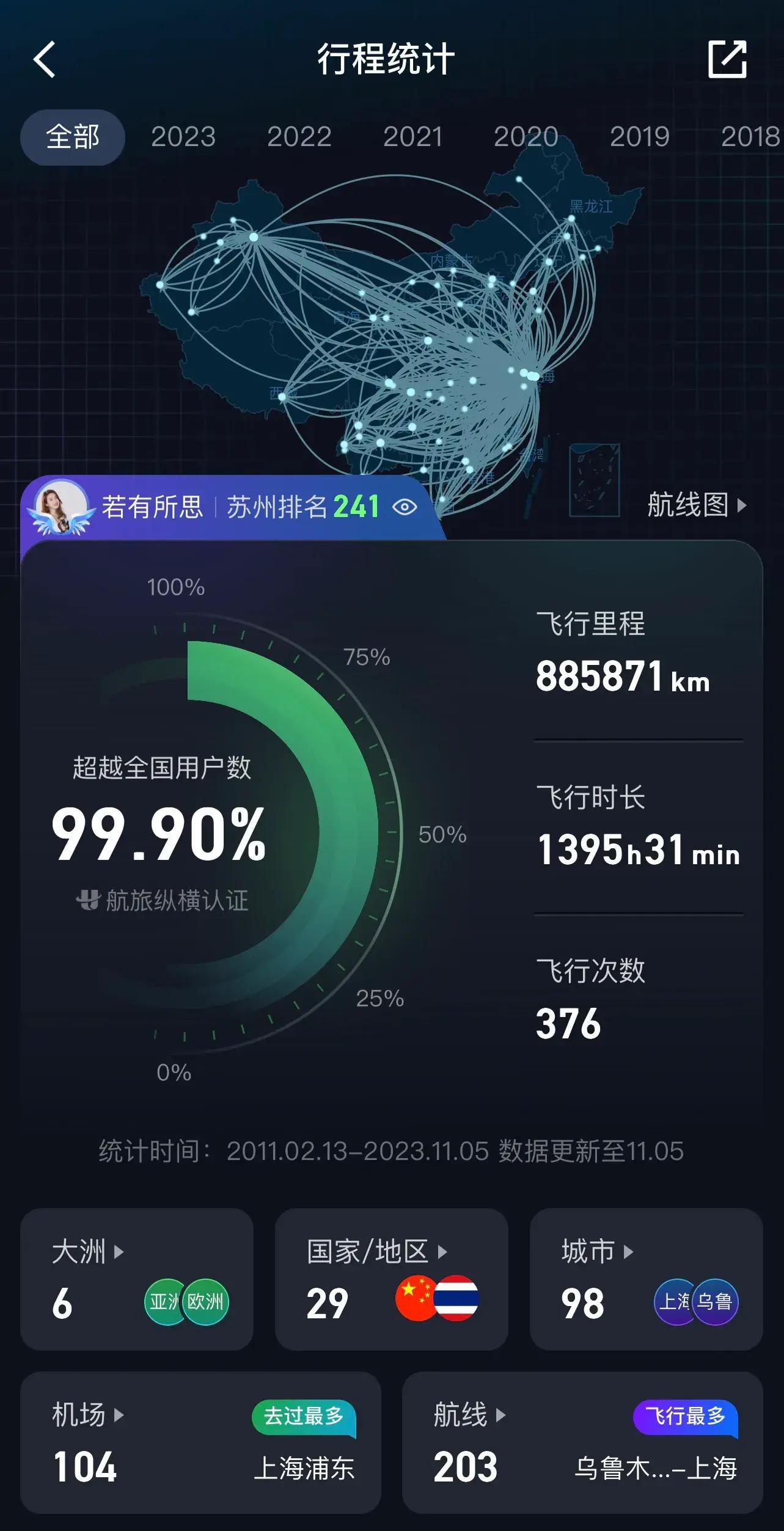Open the 大洲 continents card

(x=136, y=1279)
